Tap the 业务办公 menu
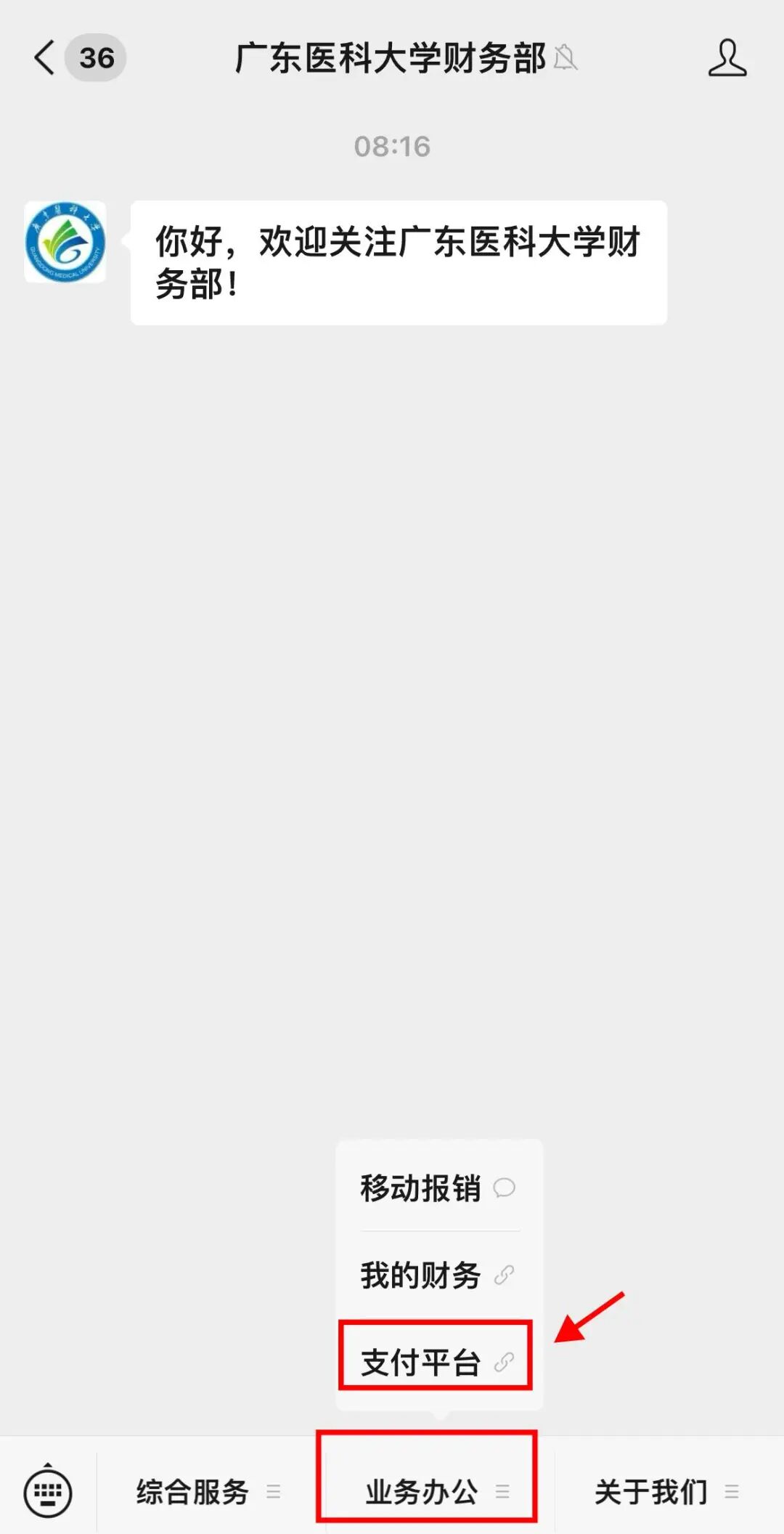784x1534 pixels. 436,1492
